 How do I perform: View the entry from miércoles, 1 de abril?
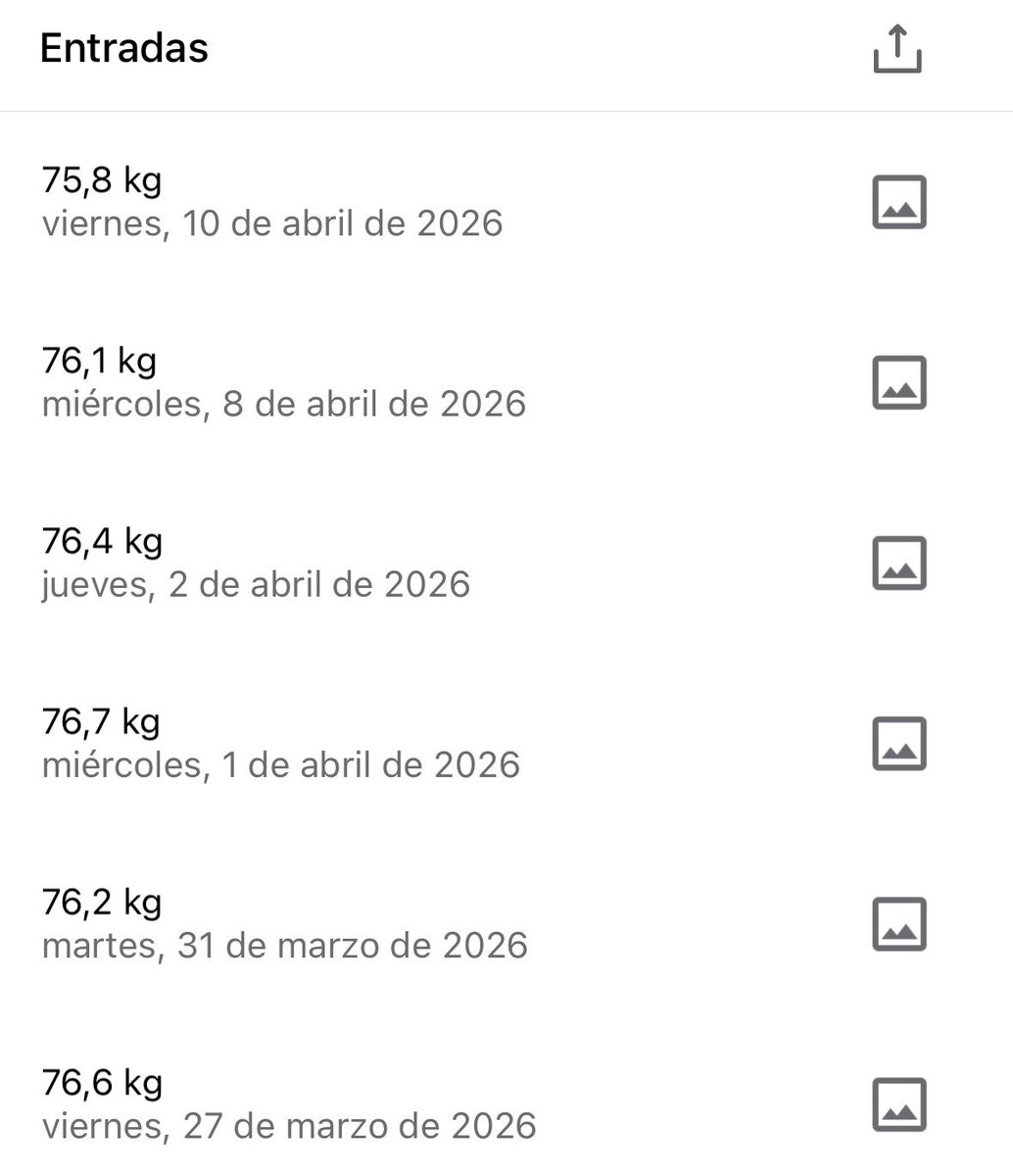click(x=281, y=744)
